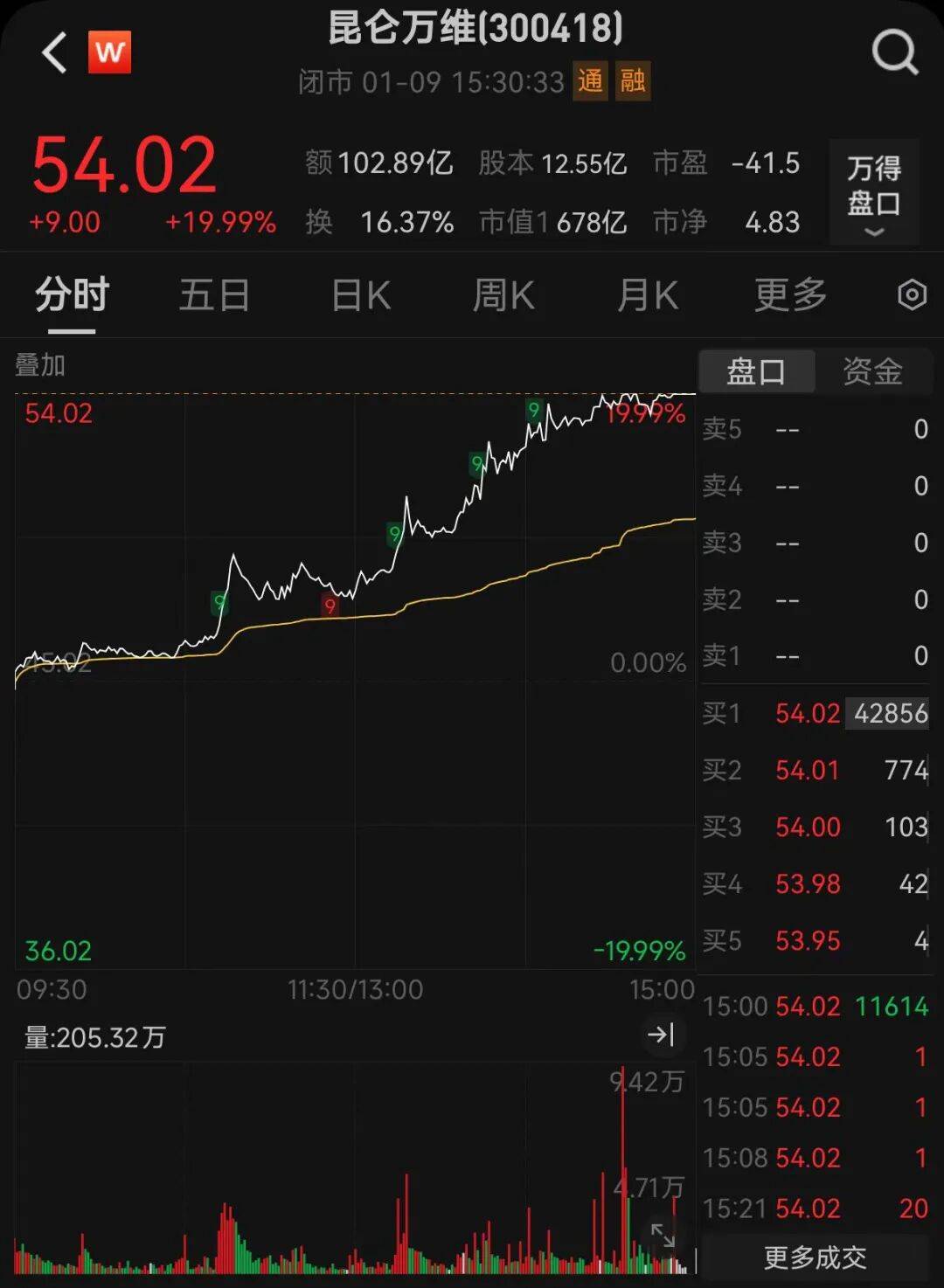Open the 月K monthly chart view
This screenshot has height=1288, width=944.
tap(647, 296)
